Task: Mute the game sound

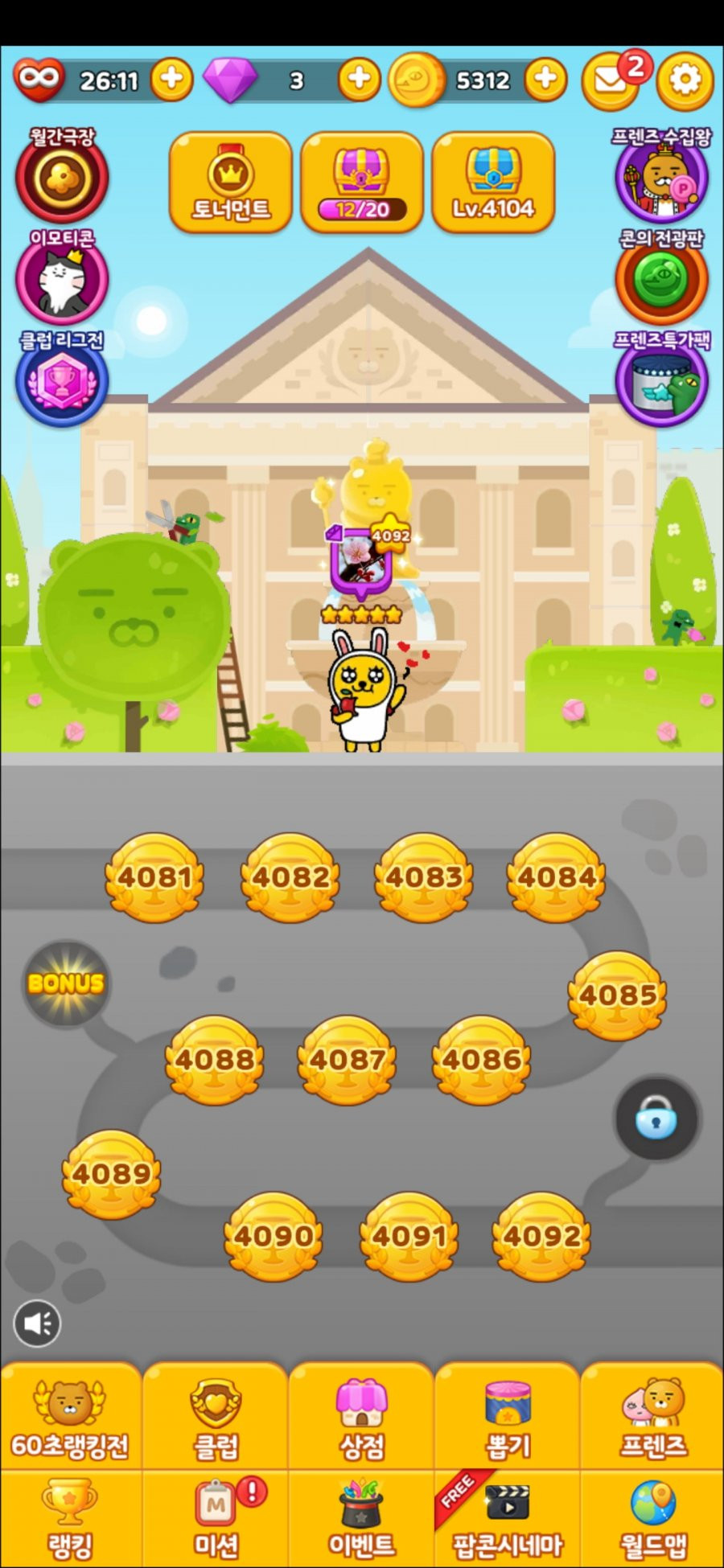Action: (x=38, y=1323)
